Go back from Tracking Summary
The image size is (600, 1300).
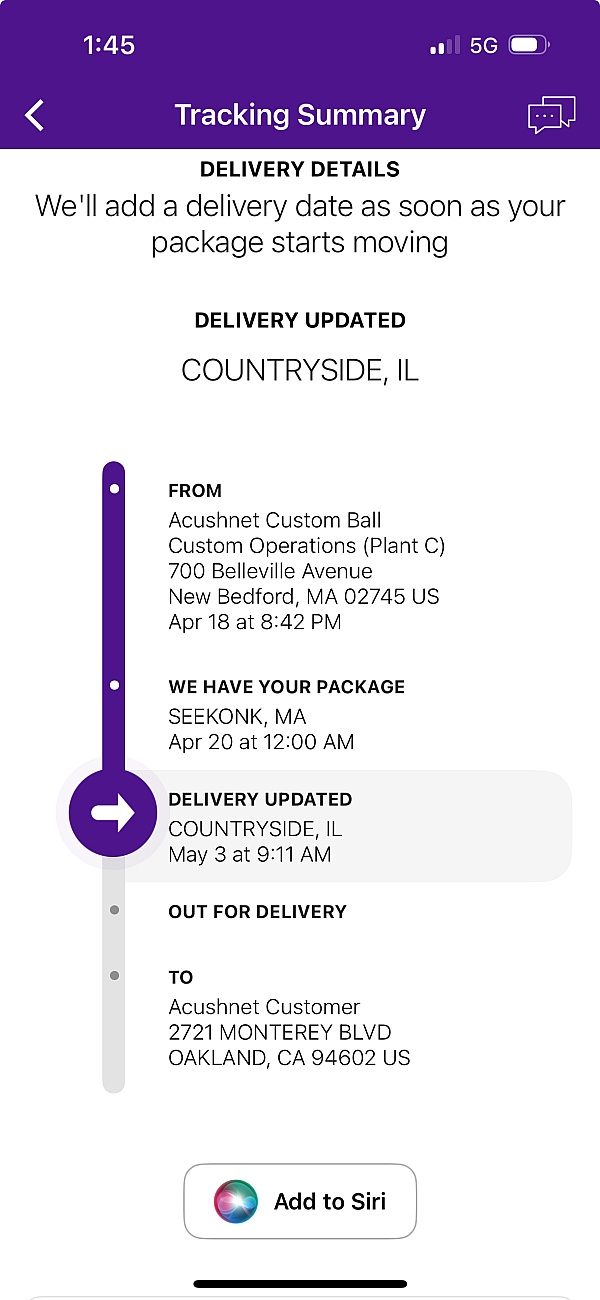[35, 115]
